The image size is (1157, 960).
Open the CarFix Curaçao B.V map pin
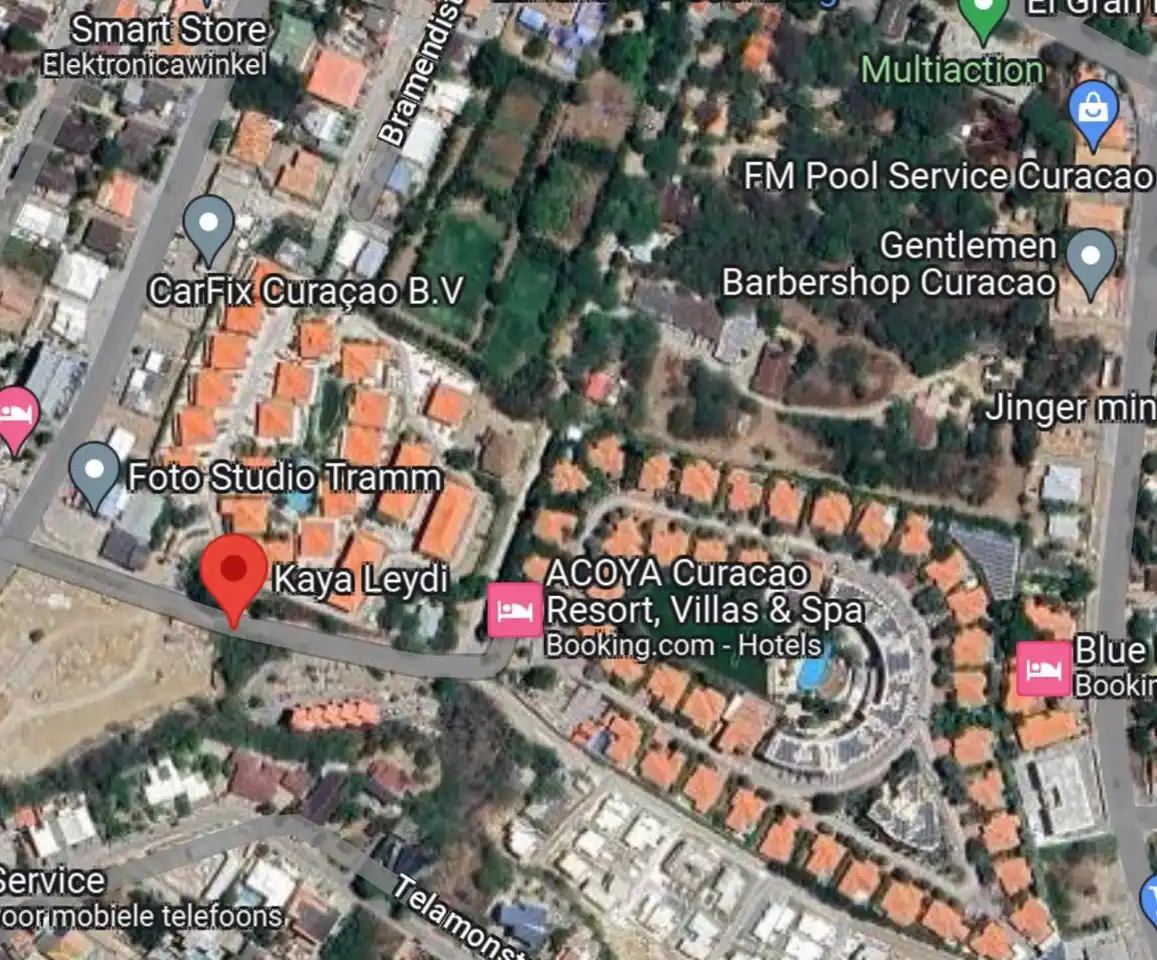[x=209, y=227]
